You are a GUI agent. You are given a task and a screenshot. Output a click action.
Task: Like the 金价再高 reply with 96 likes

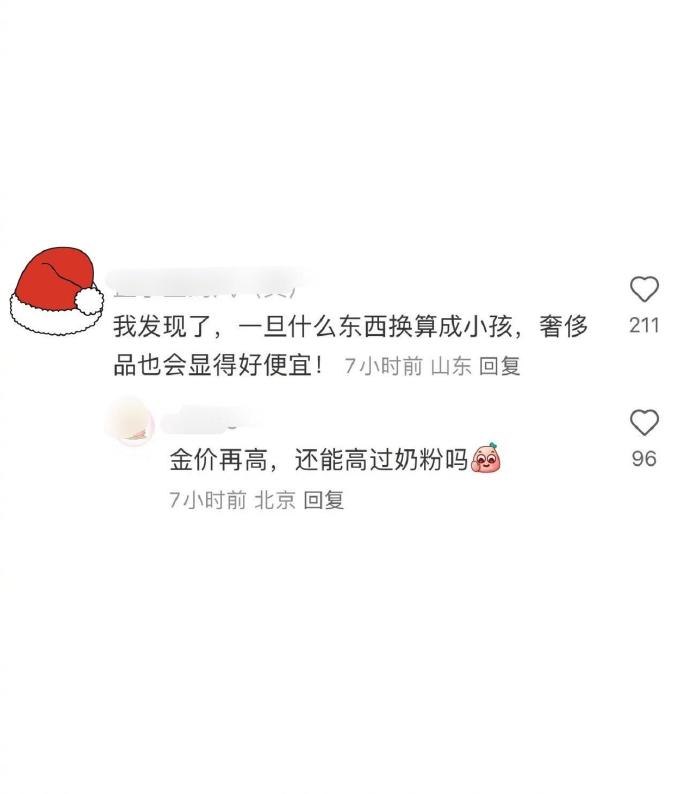click(x=644, y=423)
